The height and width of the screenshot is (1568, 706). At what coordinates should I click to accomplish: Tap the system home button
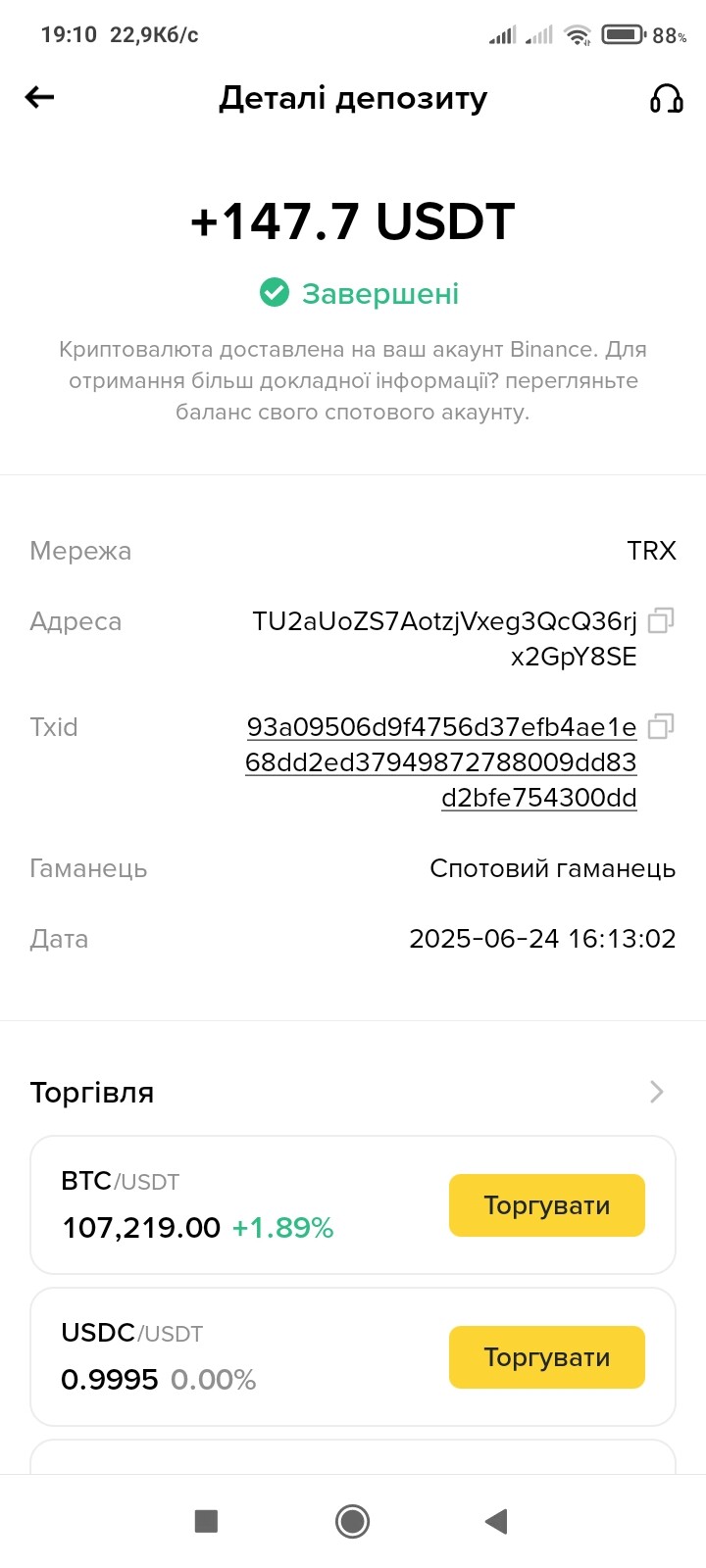pos(352,1521)
